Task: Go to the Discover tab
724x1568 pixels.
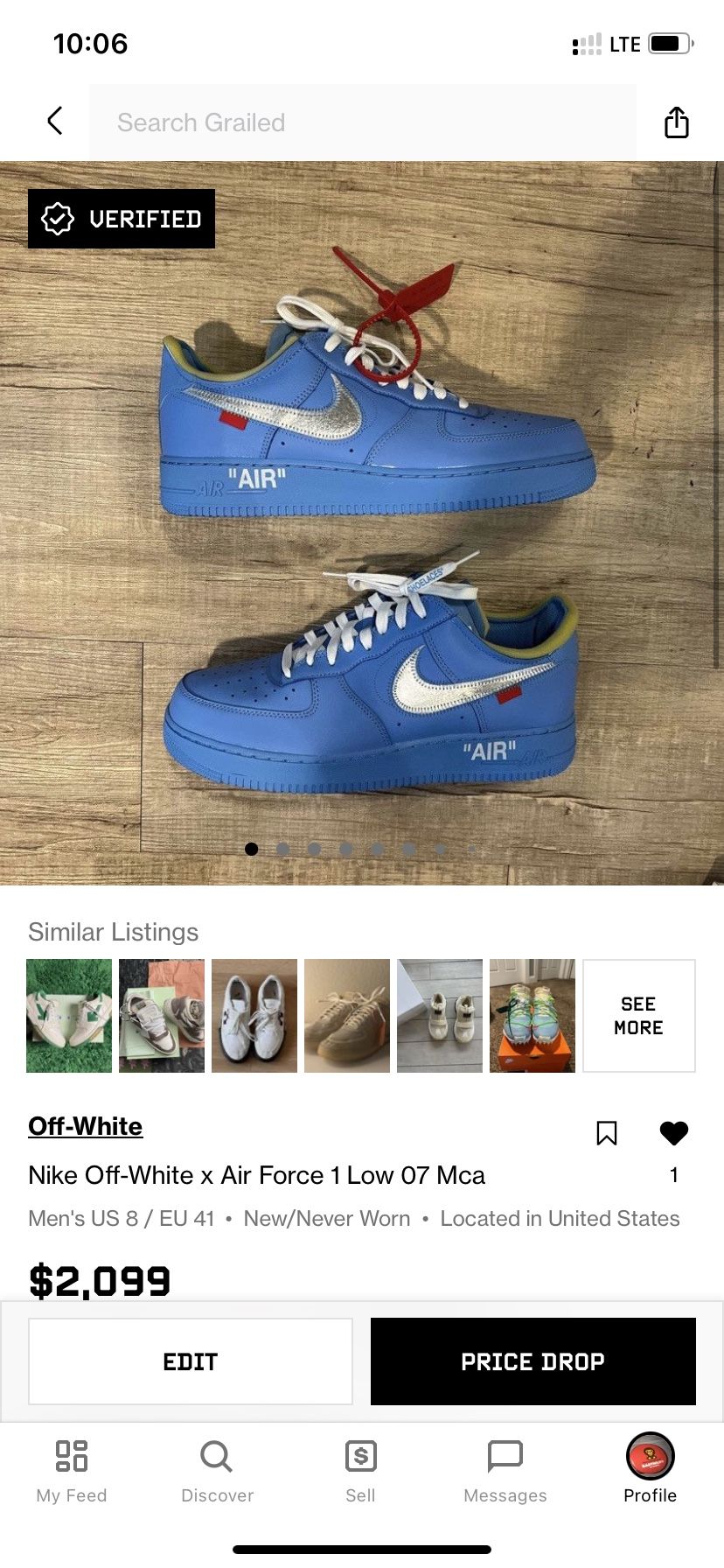Action: pos(217,1471)
